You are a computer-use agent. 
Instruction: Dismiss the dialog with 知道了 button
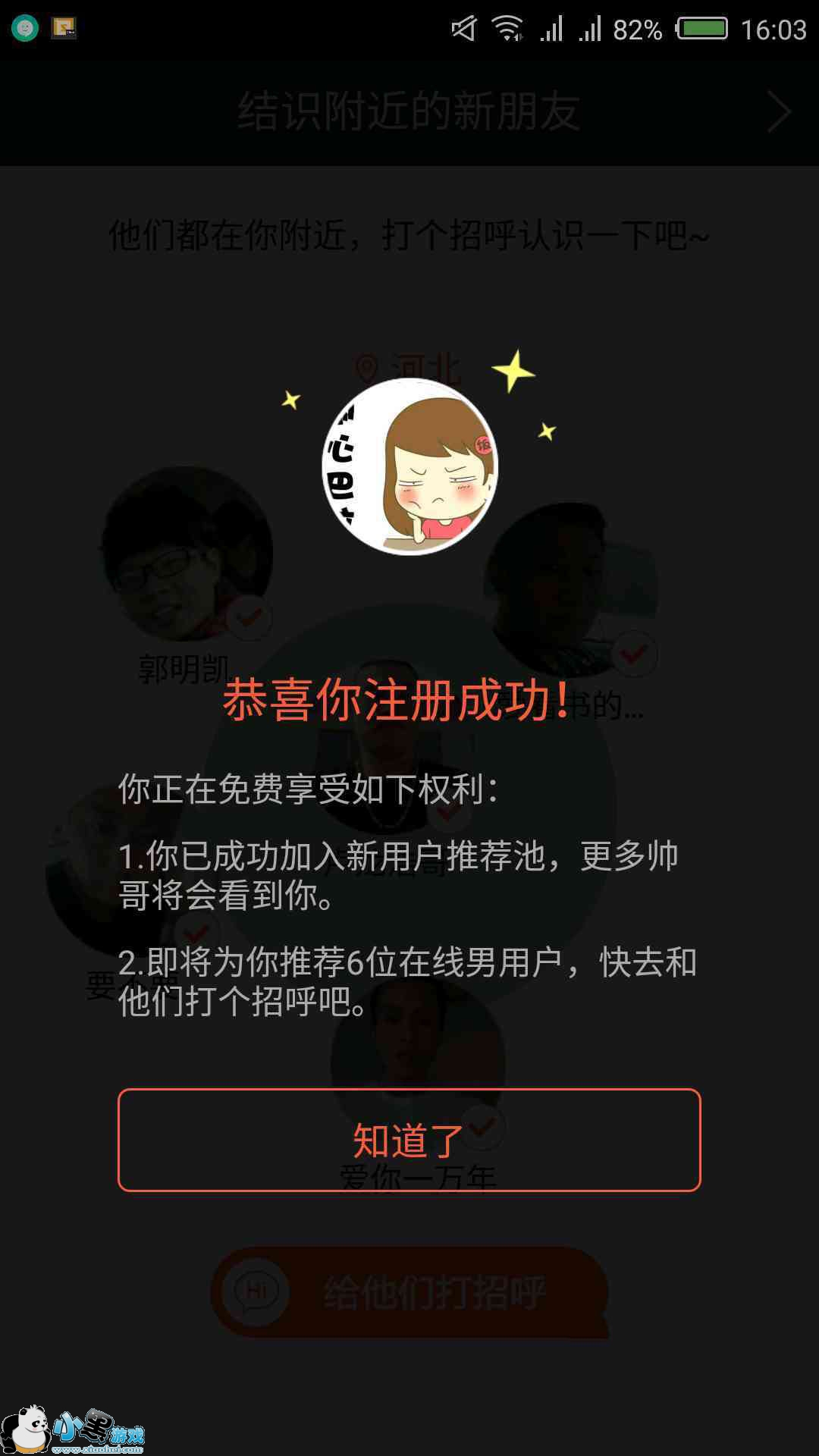pos(409,1140)
